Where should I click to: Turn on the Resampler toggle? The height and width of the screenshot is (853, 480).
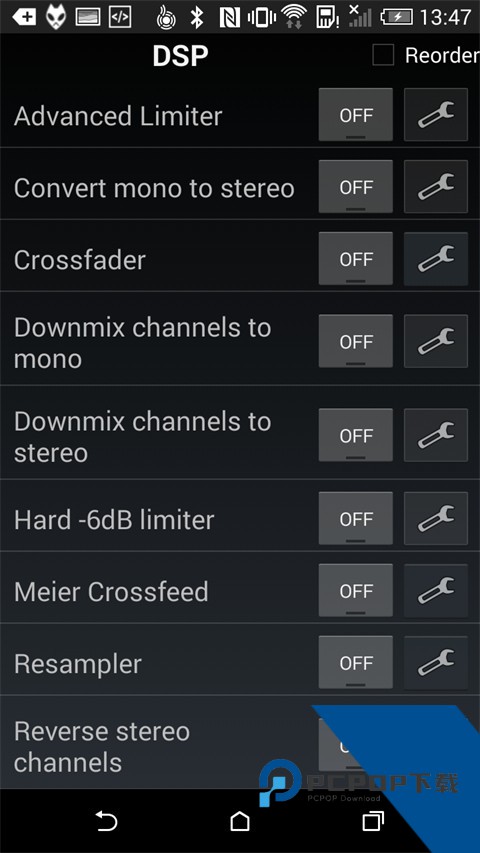356,663
